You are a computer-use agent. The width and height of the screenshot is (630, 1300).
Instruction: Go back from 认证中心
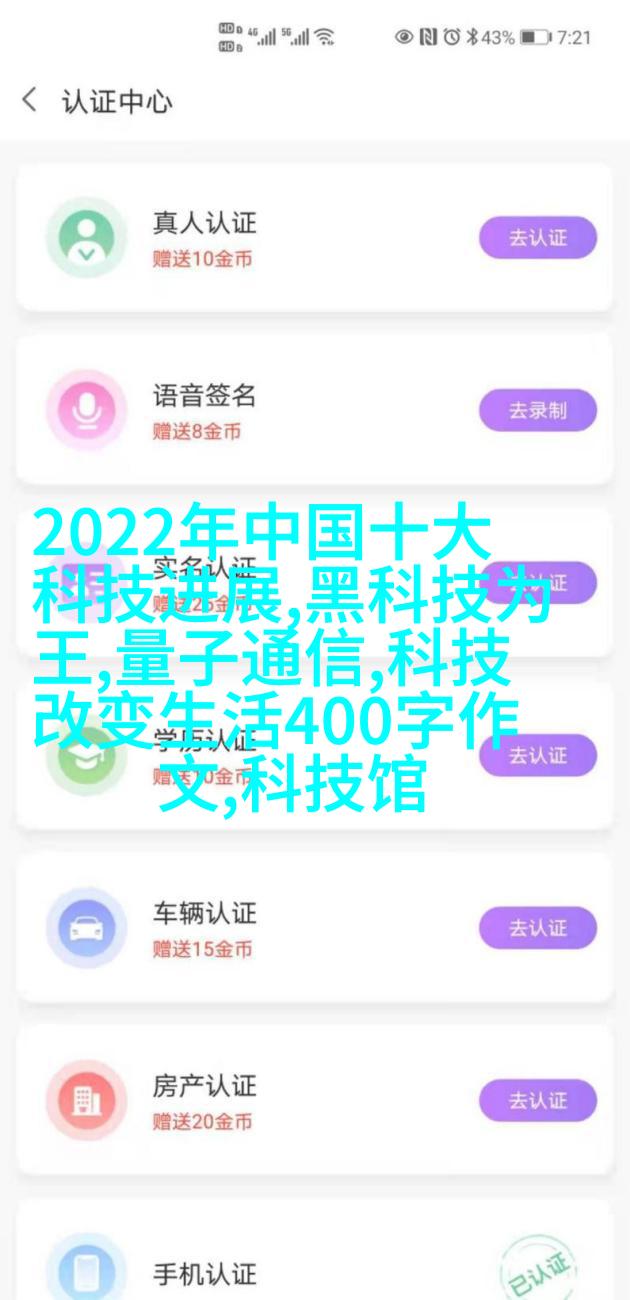coord(29,101)
